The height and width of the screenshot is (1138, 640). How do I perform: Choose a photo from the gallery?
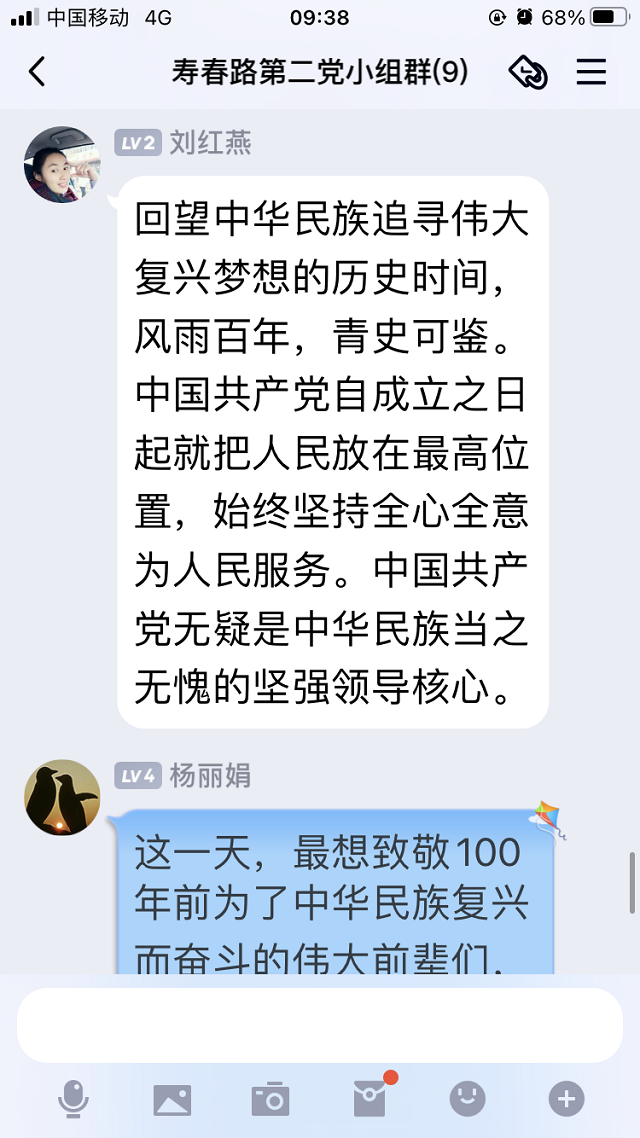click(172, 1100)
